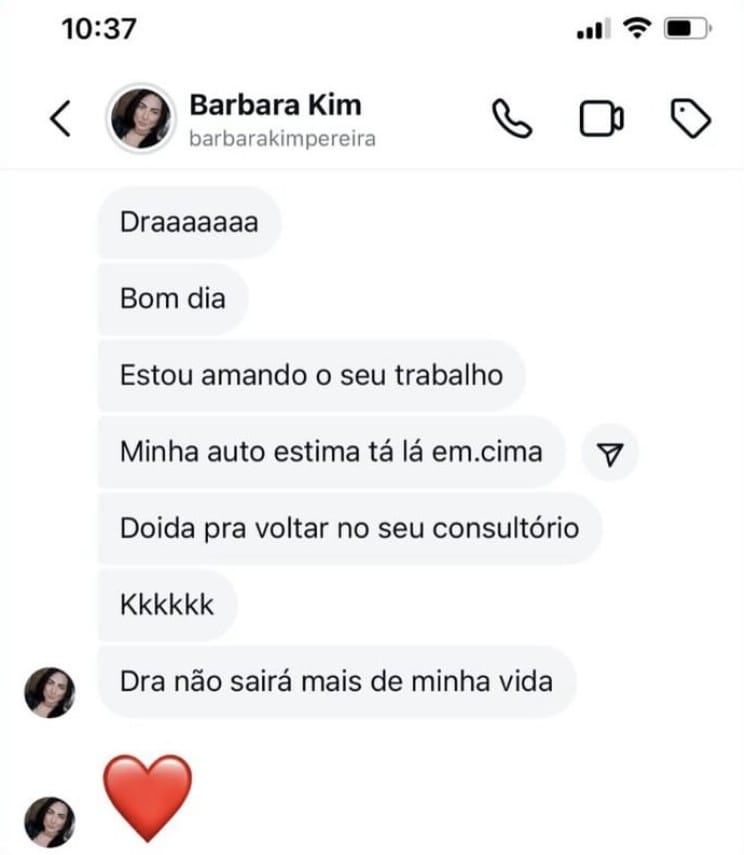Share the message about auto estima

610,454
